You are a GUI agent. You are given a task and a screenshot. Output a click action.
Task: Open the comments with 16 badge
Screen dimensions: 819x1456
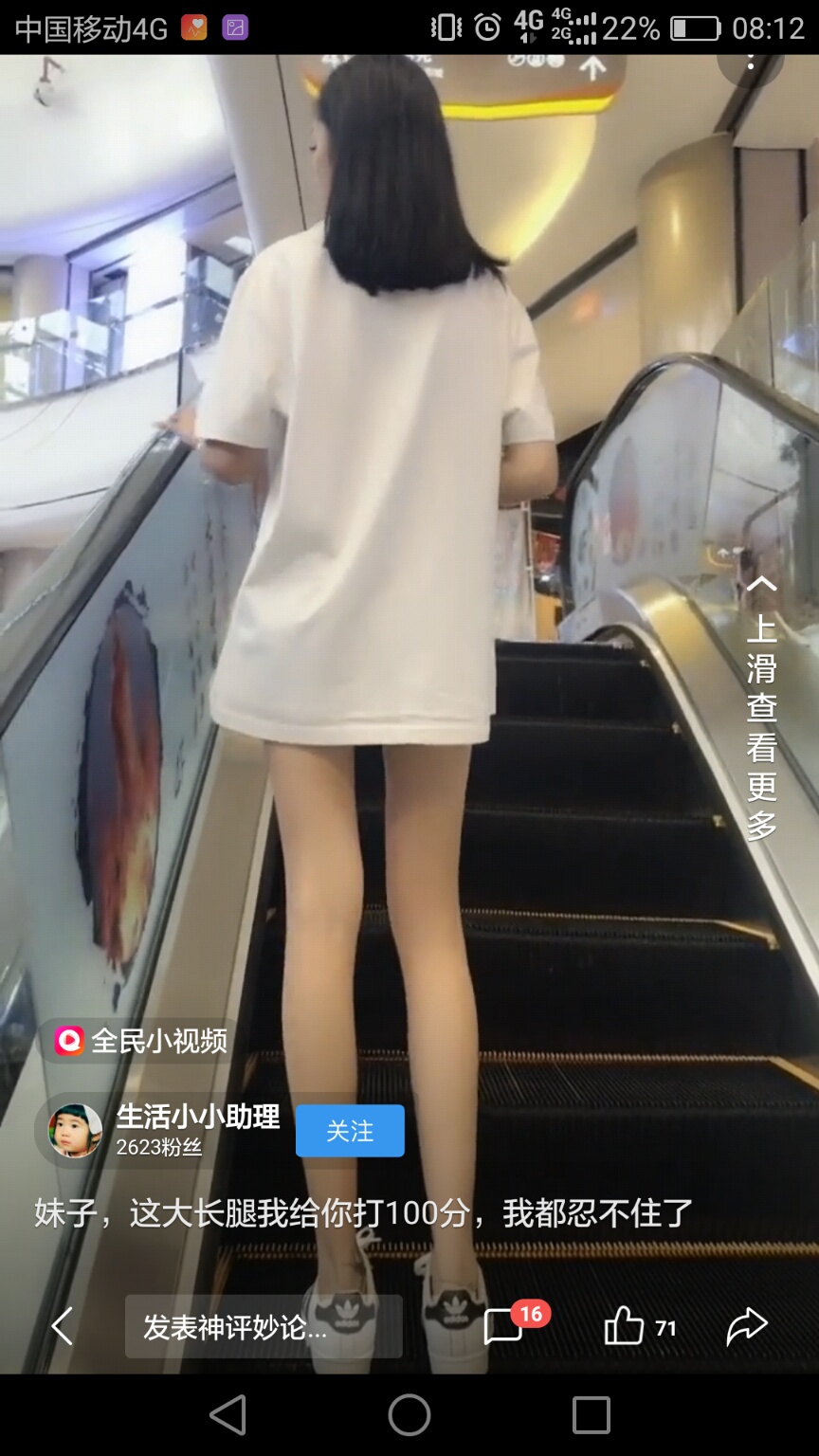[503, 1326]
